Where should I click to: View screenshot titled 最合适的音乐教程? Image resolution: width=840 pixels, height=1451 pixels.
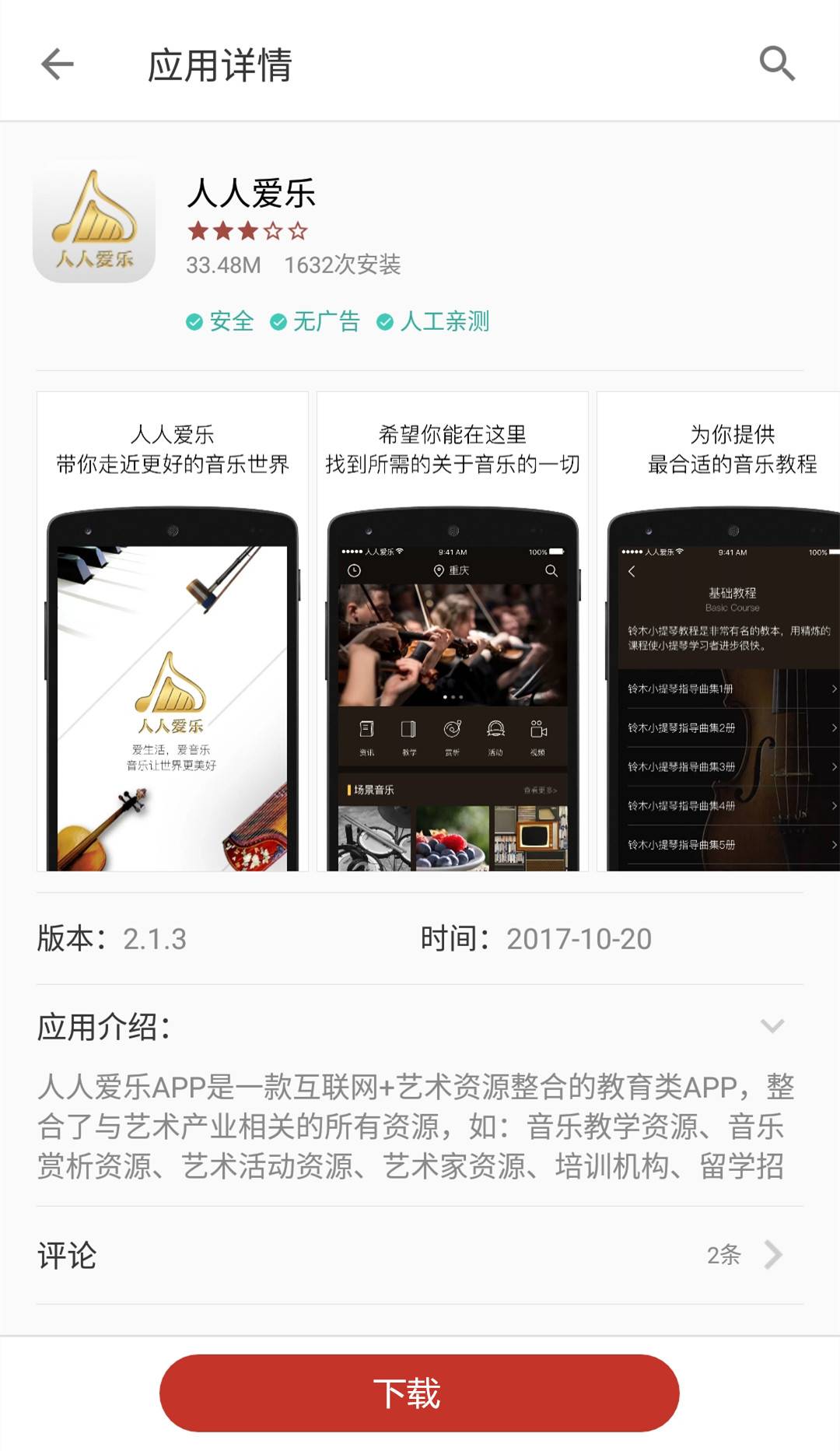pos(719,631)
